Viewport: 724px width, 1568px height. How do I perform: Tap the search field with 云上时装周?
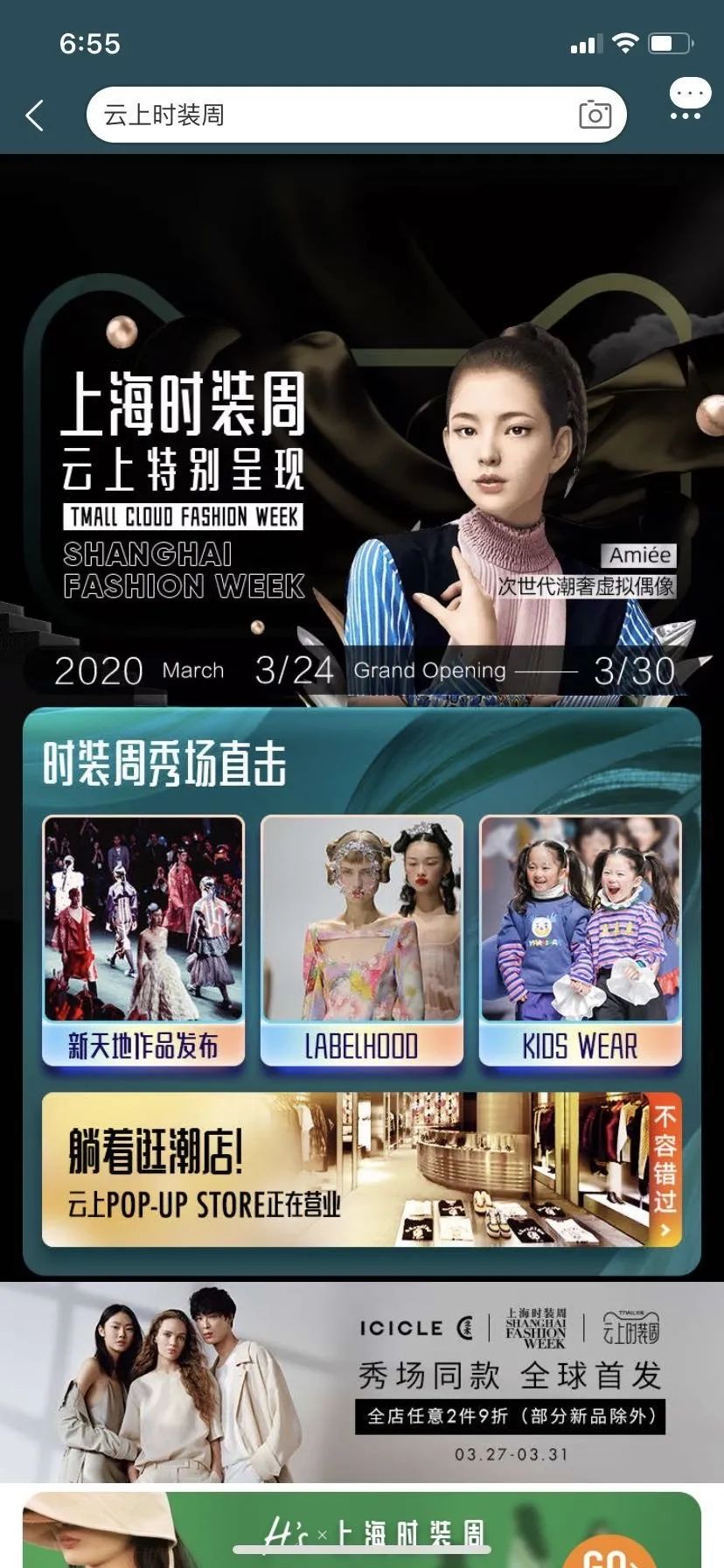pos(332,115)
